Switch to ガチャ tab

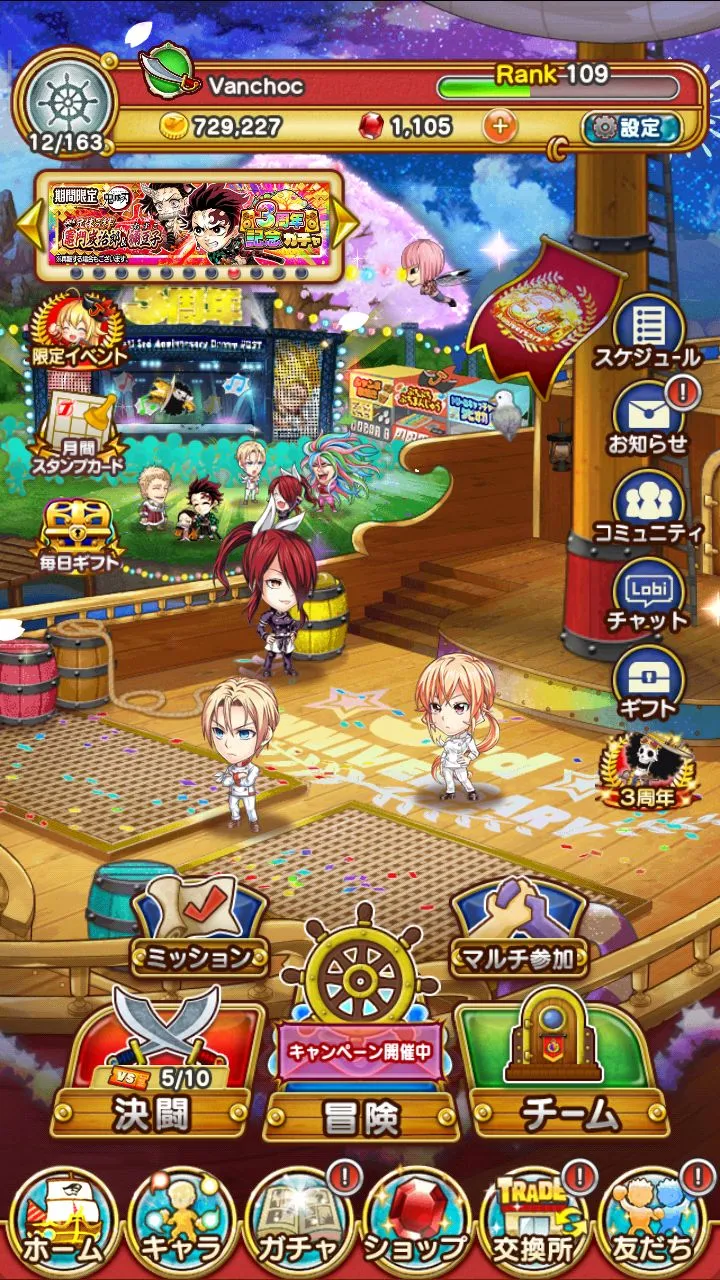299,1221
